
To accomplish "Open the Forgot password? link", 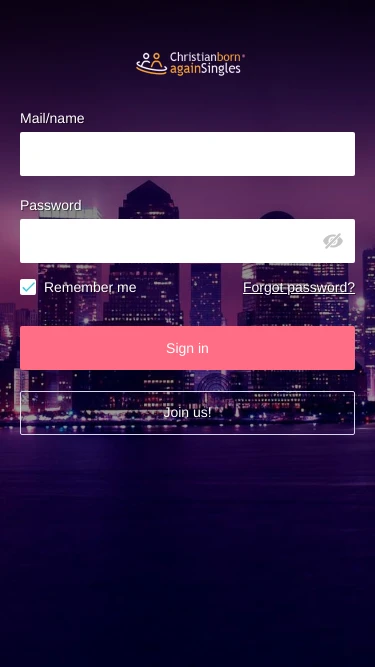I will 299,288.
